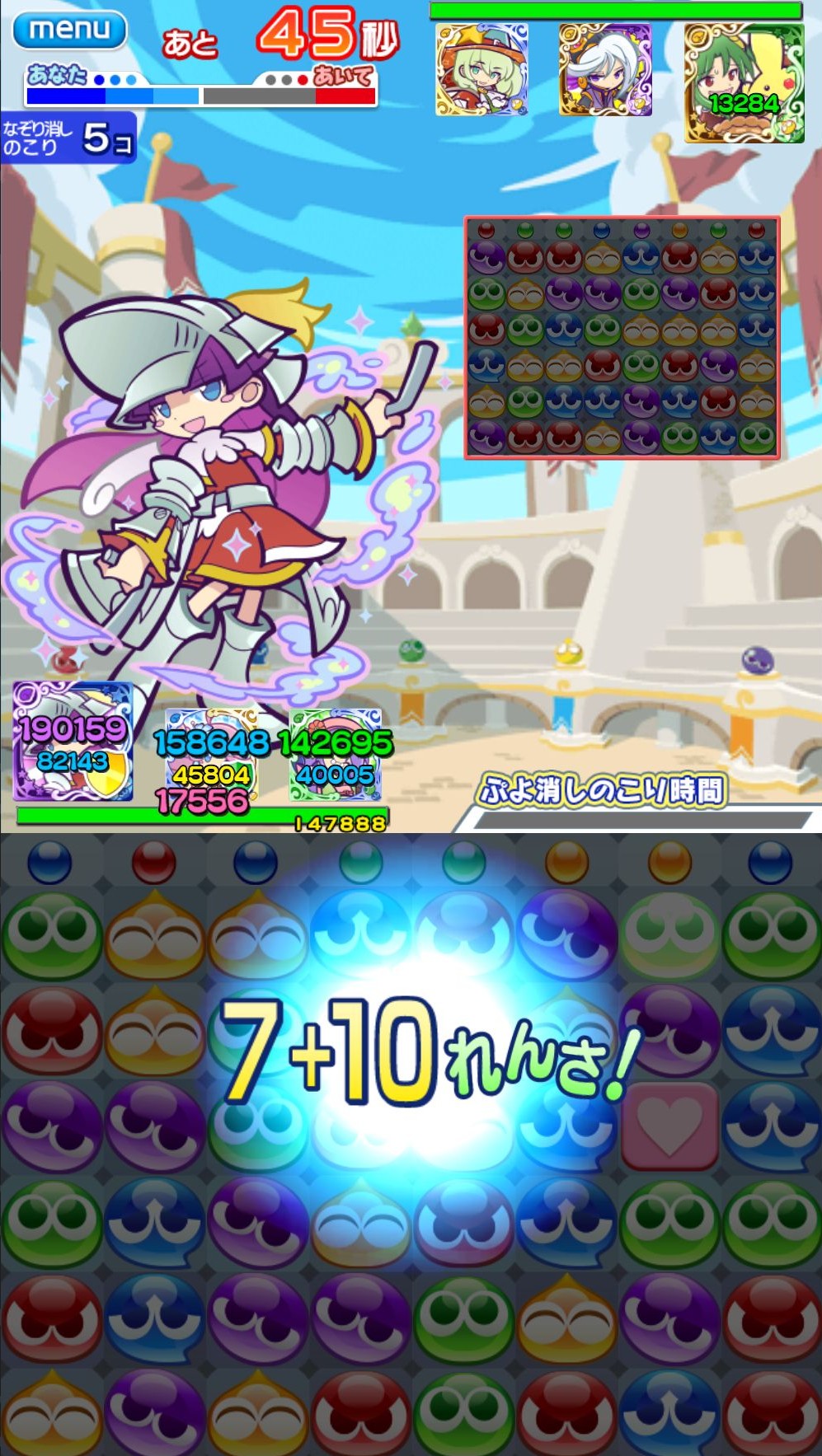This screenshot has width=822, height=1456.
Task: Select the enemy card showing 13284
Action: tap(744, 82)
